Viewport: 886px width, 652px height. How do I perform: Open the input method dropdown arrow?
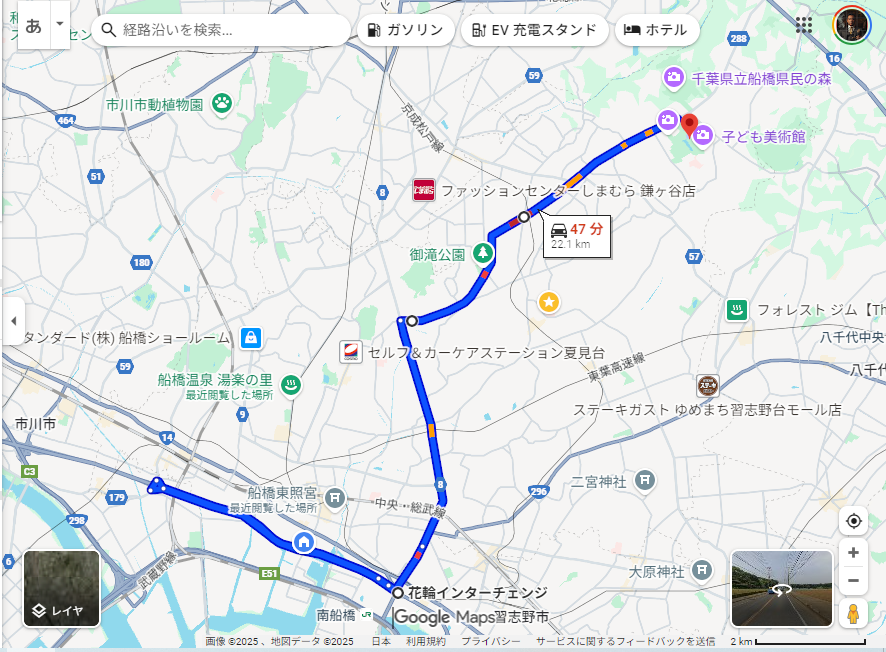[x=60, y=24]
